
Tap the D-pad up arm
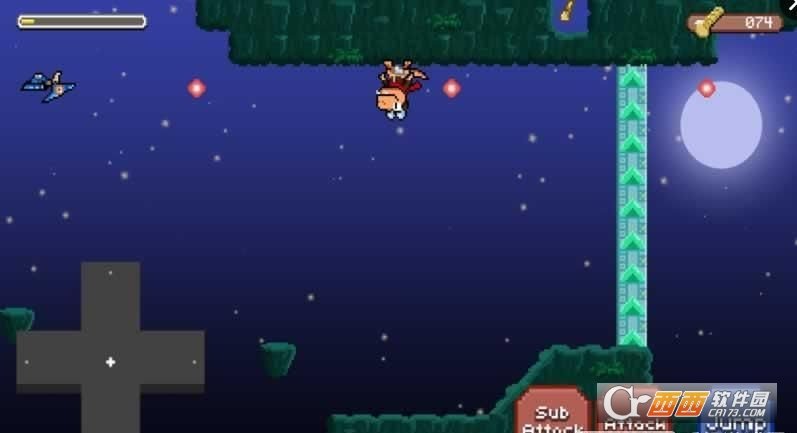pos(110,294)
